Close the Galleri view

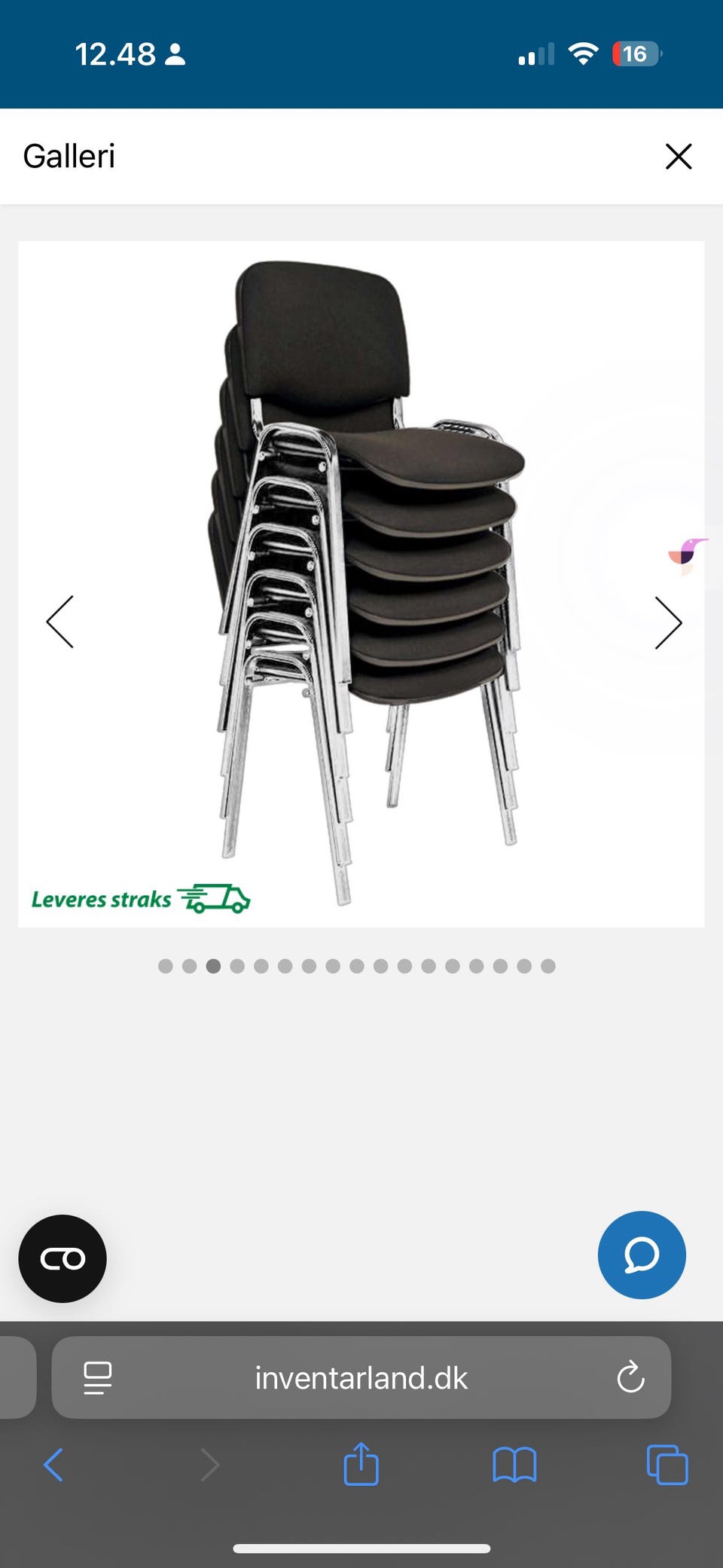pos(678,157)
